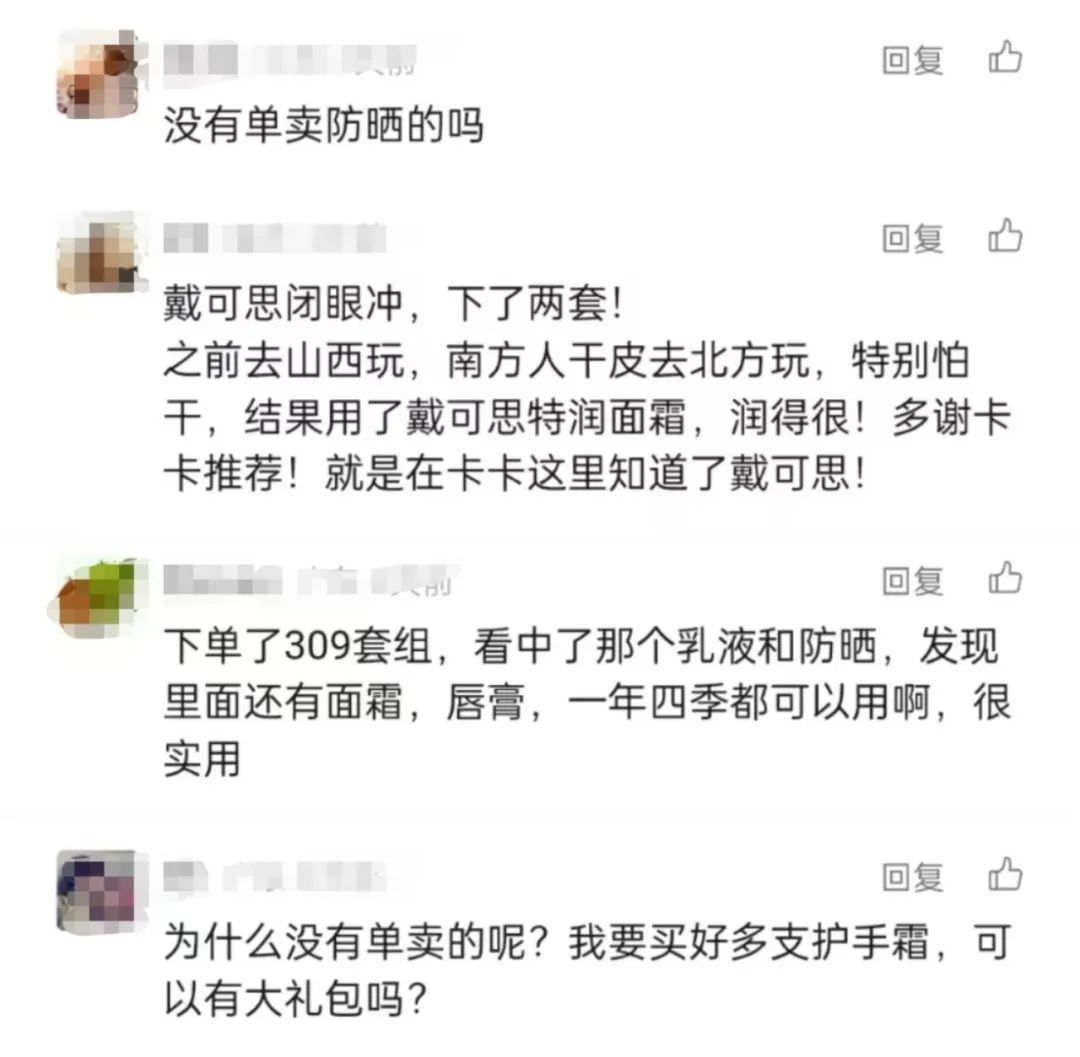Give a thumbs up to 下单了309套组 comment
Viewport: 1080px width, 1057px height.
[x=1005, y=577]
